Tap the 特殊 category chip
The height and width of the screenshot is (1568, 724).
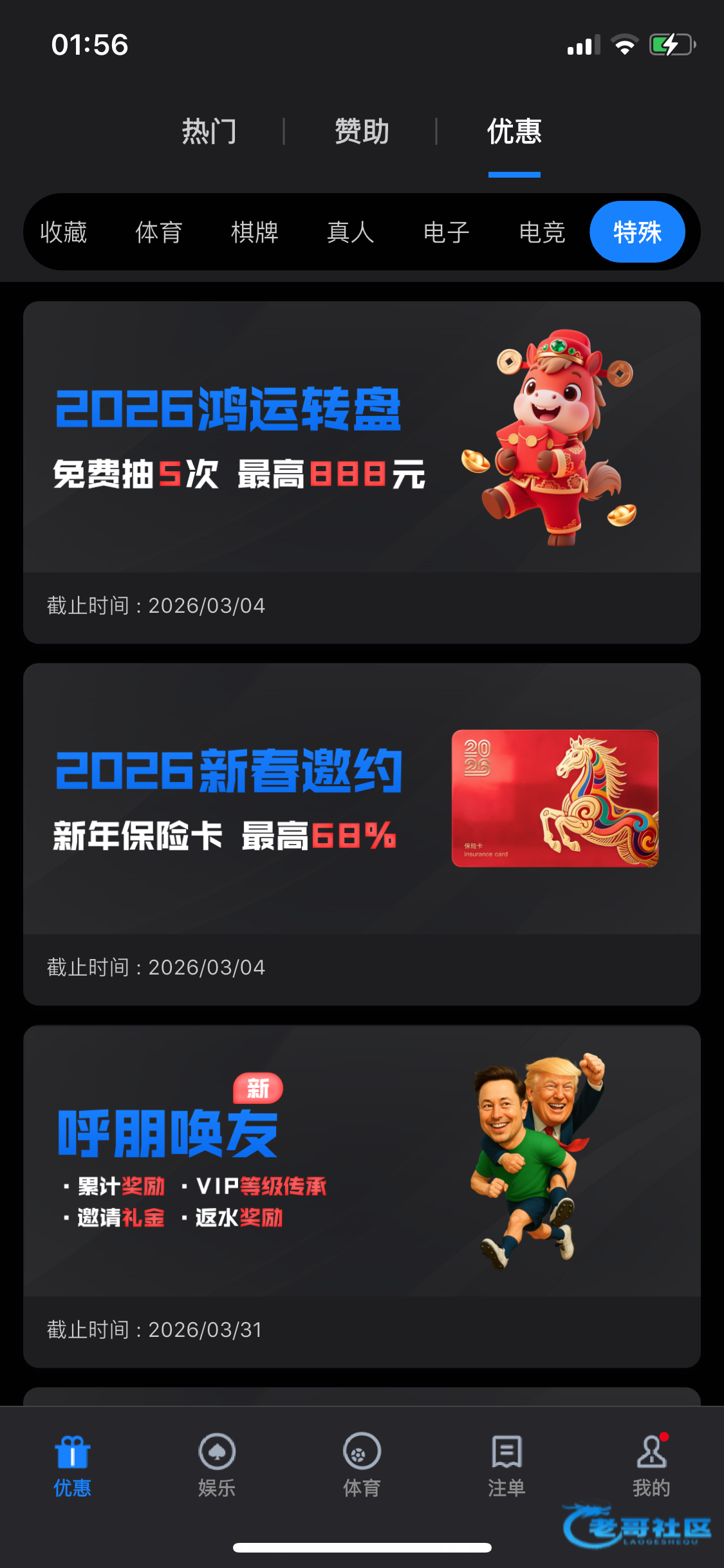tap(637, 232)
